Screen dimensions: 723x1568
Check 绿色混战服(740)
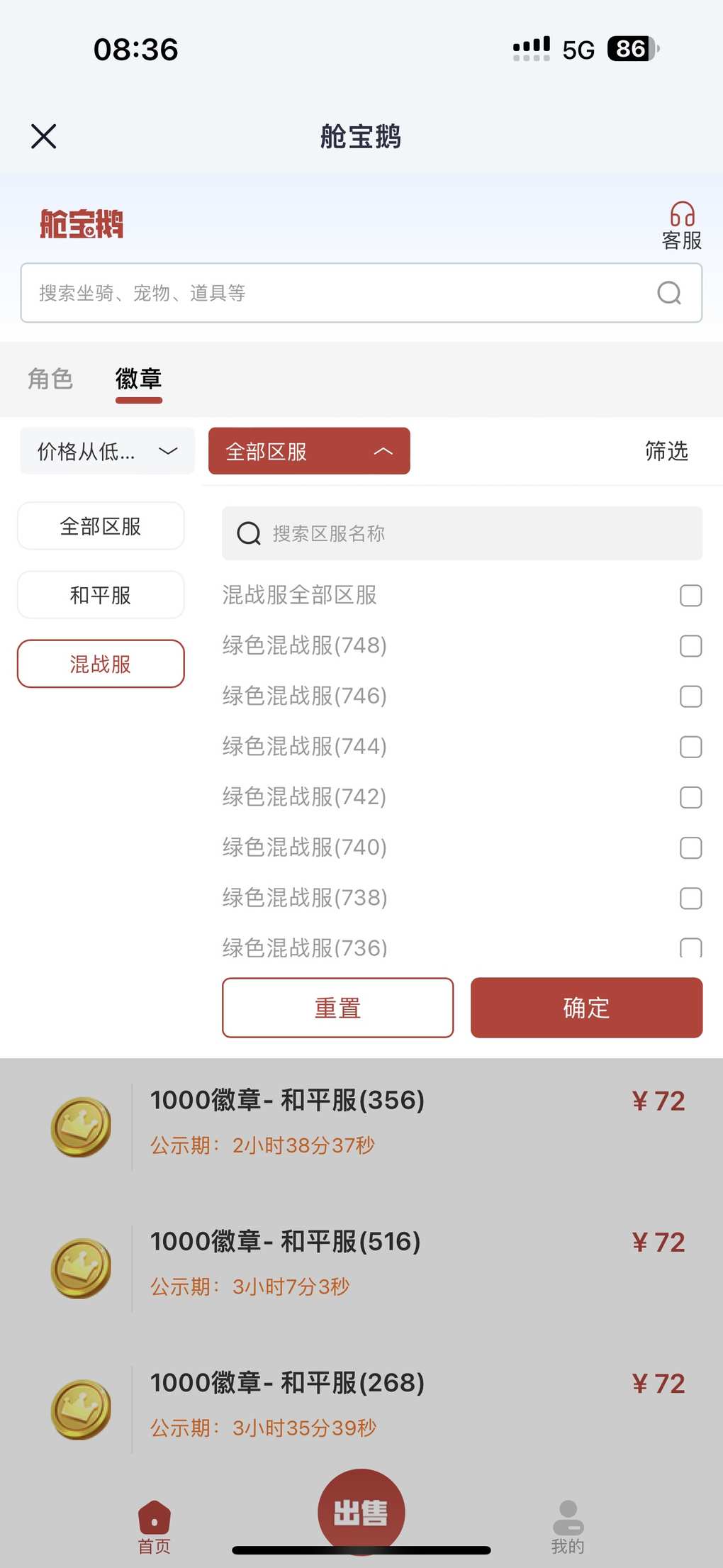(x=690, y=847)
